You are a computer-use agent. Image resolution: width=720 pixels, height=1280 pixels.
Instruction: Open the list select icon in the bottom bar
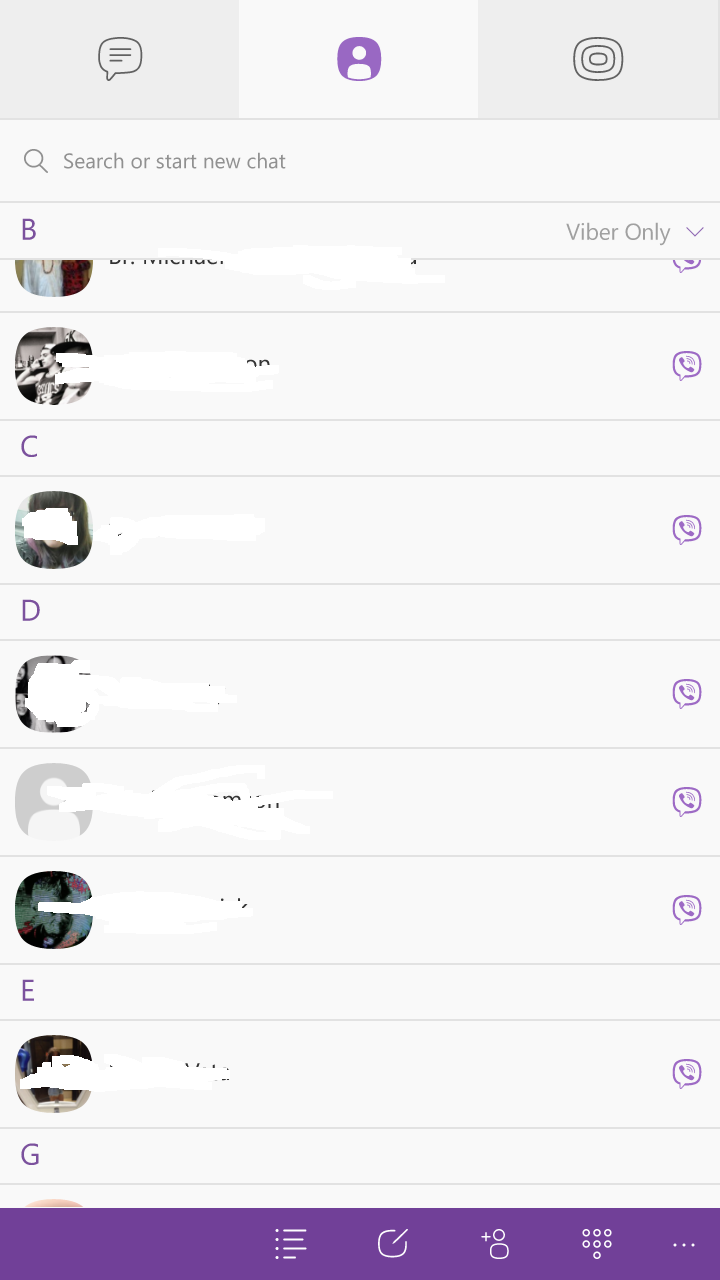[x=290, y=1244]
